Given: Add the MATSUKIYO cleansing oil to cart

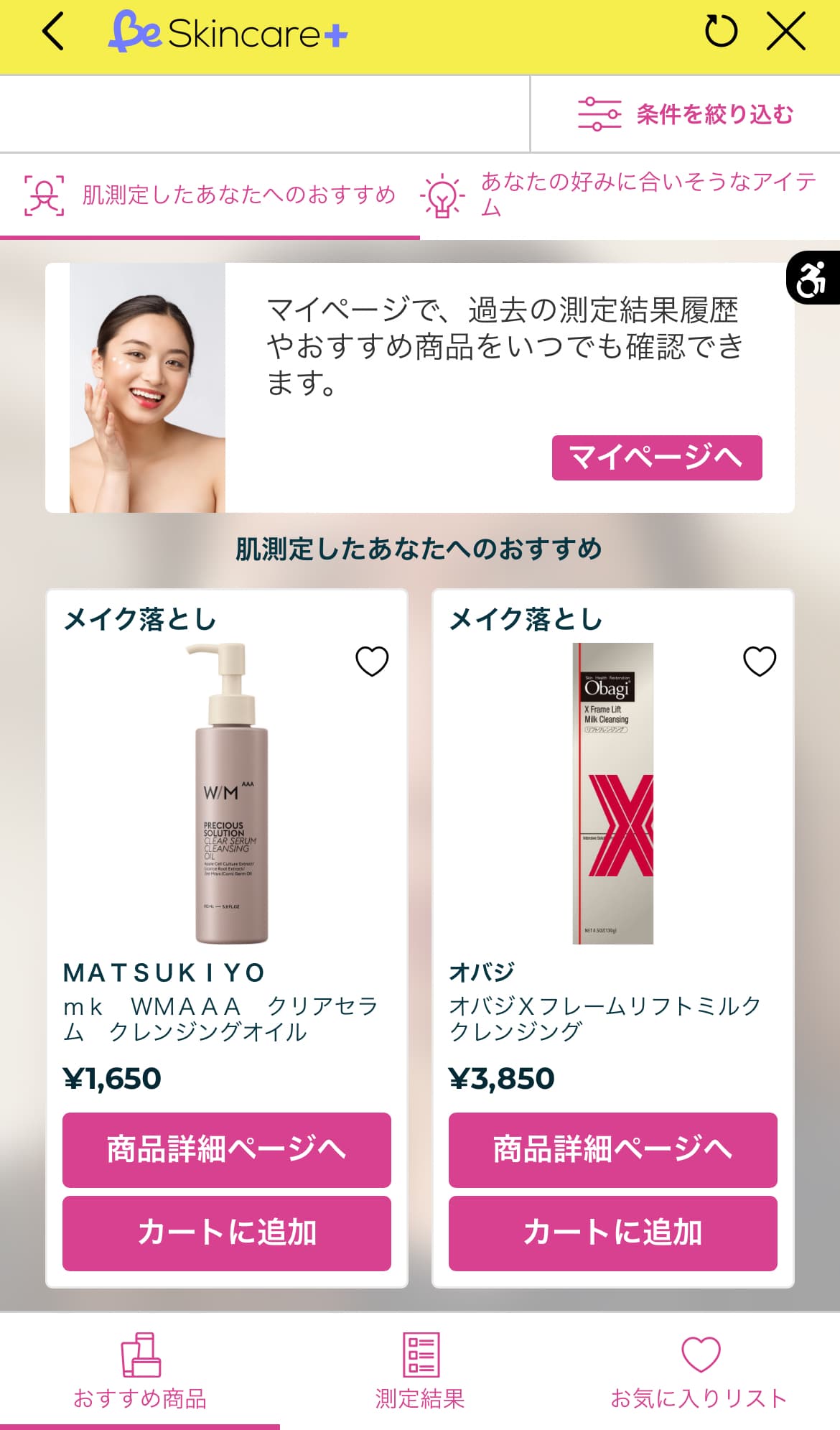Looking at the screenshot, I should (x=227, y=1232).
